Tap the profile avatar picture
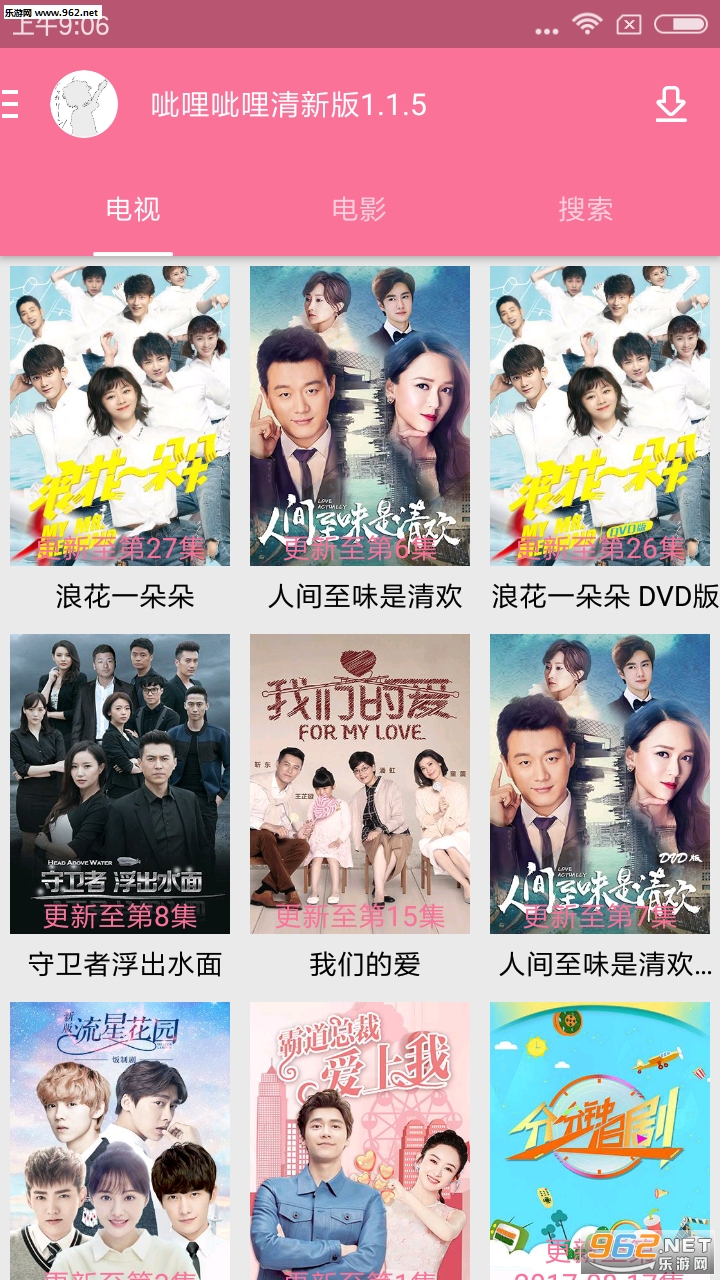The width and height of the screenshot is (720, 1280). 84,104
